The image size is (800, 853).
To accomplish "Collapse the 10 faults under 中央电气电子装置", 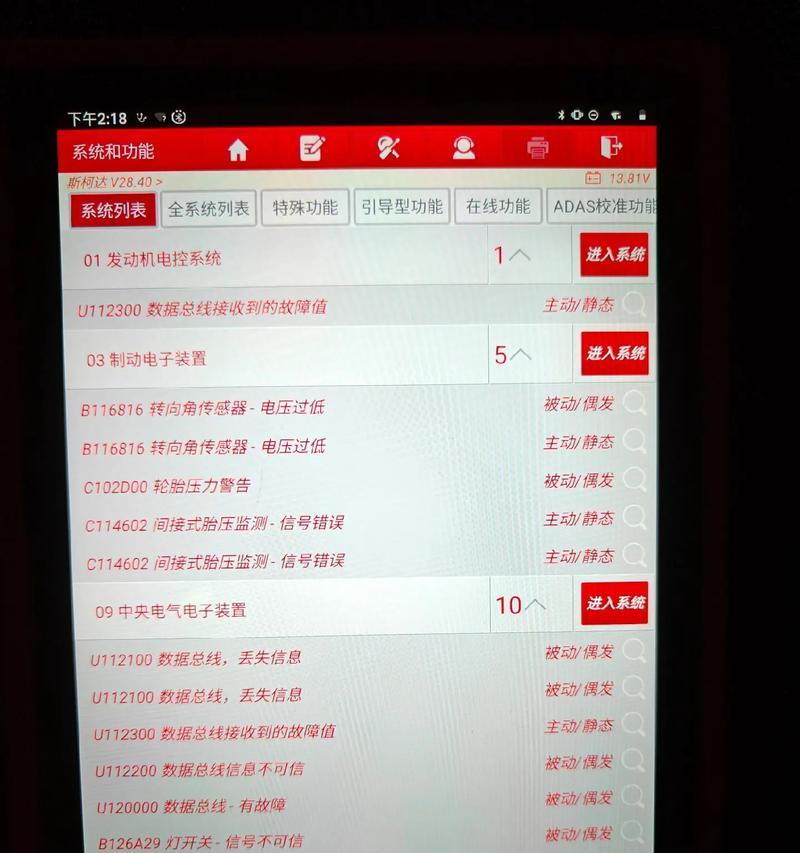I will pyautogui.click(x=535, y=605).
